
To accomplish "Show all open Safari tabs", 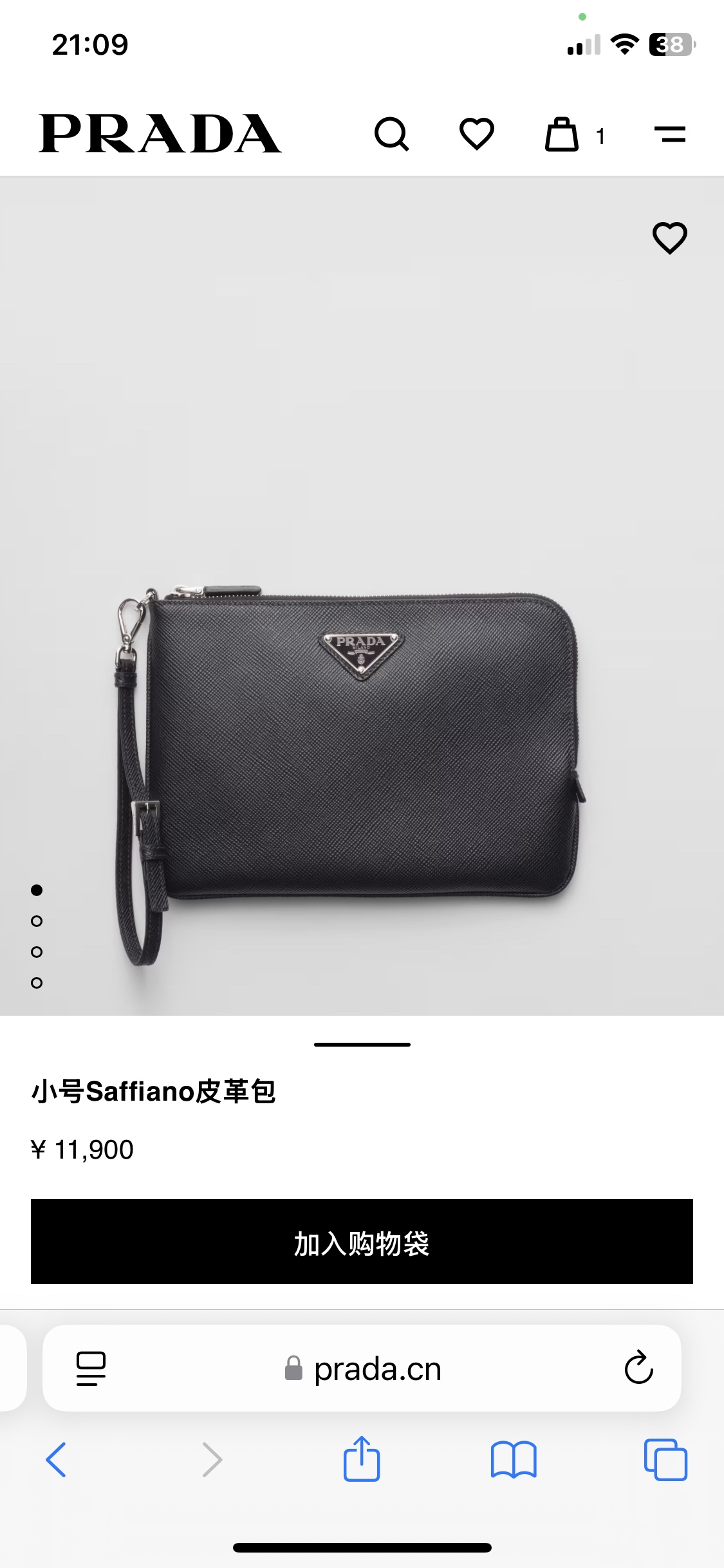I will (x=665, y=1459).
